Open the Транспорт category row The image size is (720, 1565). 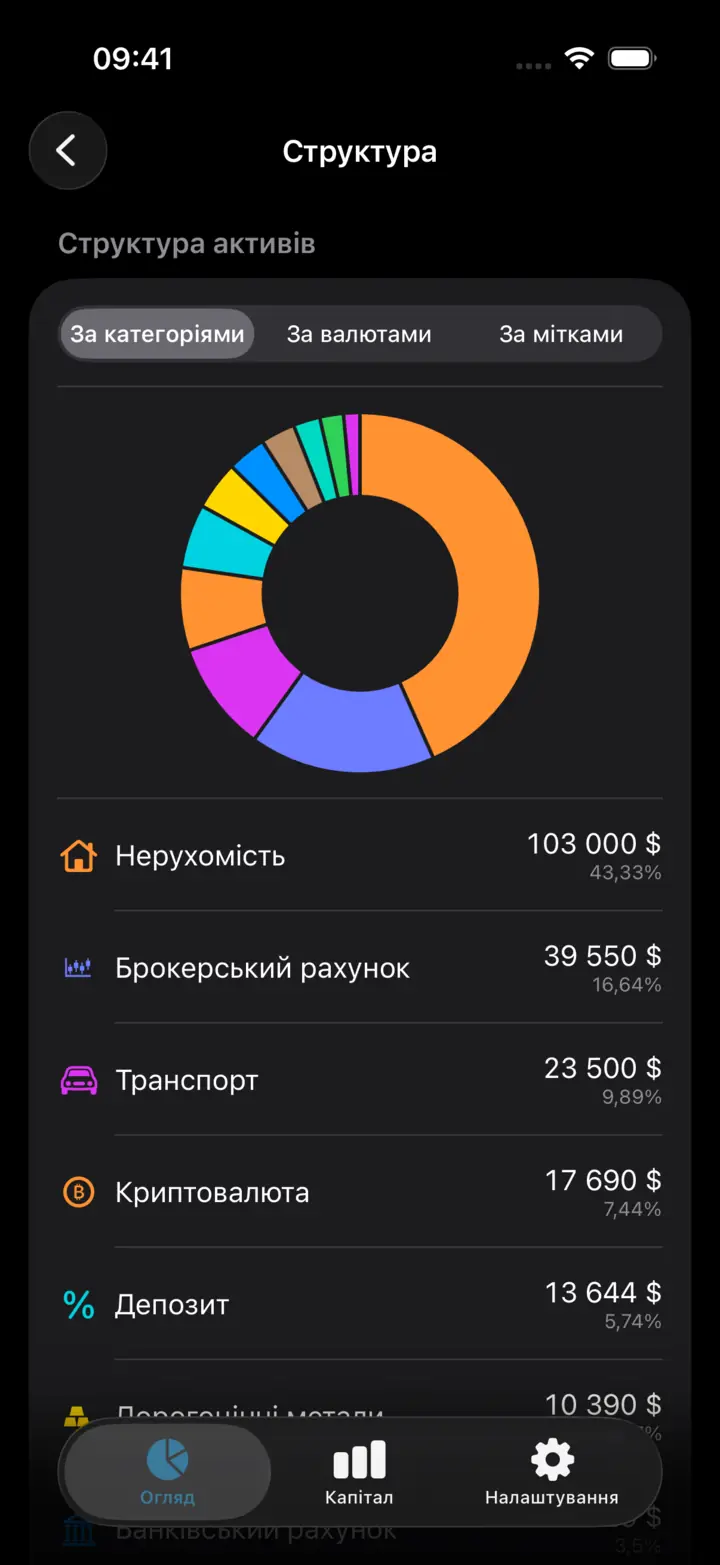click(x=360, y=1080)
